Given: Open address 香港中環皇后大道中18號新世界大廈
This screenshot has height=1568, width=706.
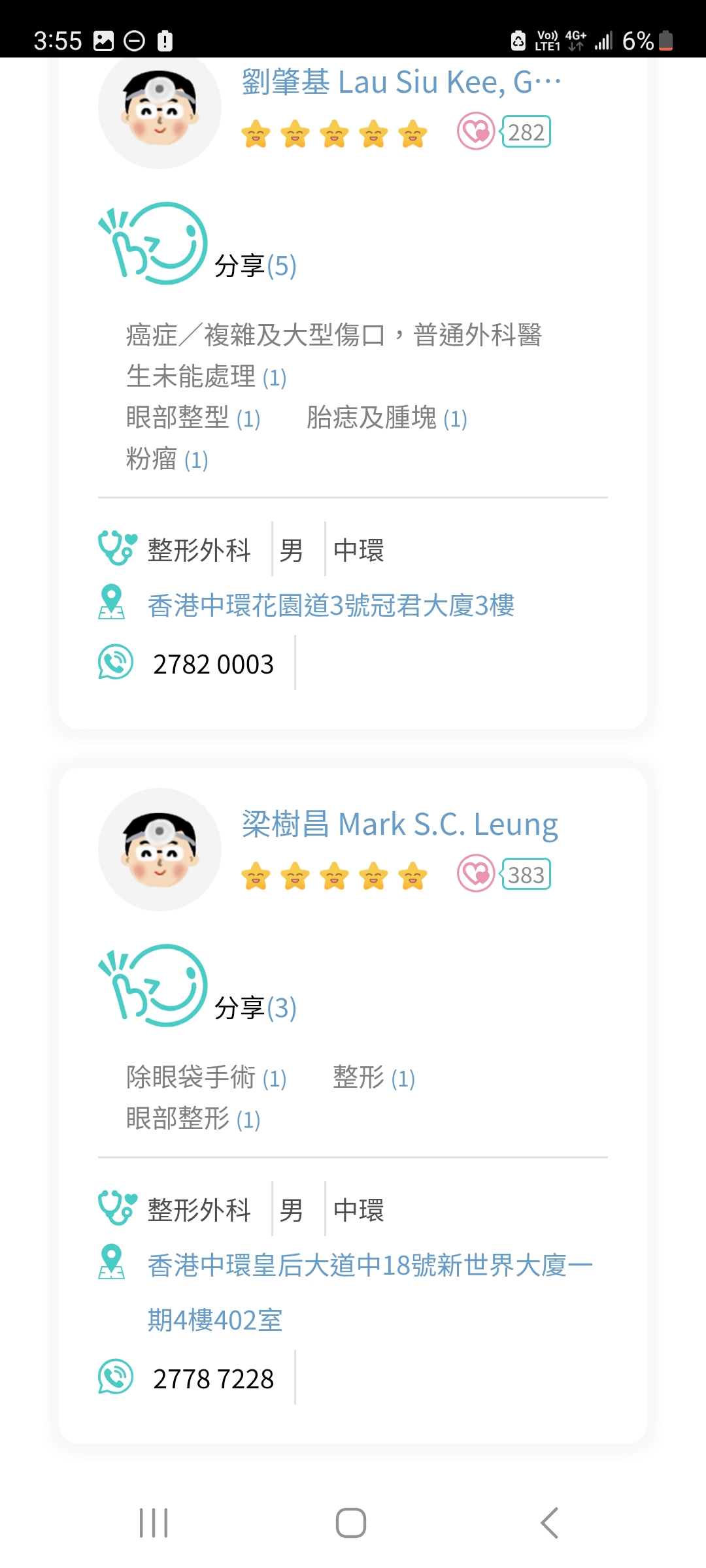Looking at the screenshot, I should pyautogui.click(x=369, y=1266).
